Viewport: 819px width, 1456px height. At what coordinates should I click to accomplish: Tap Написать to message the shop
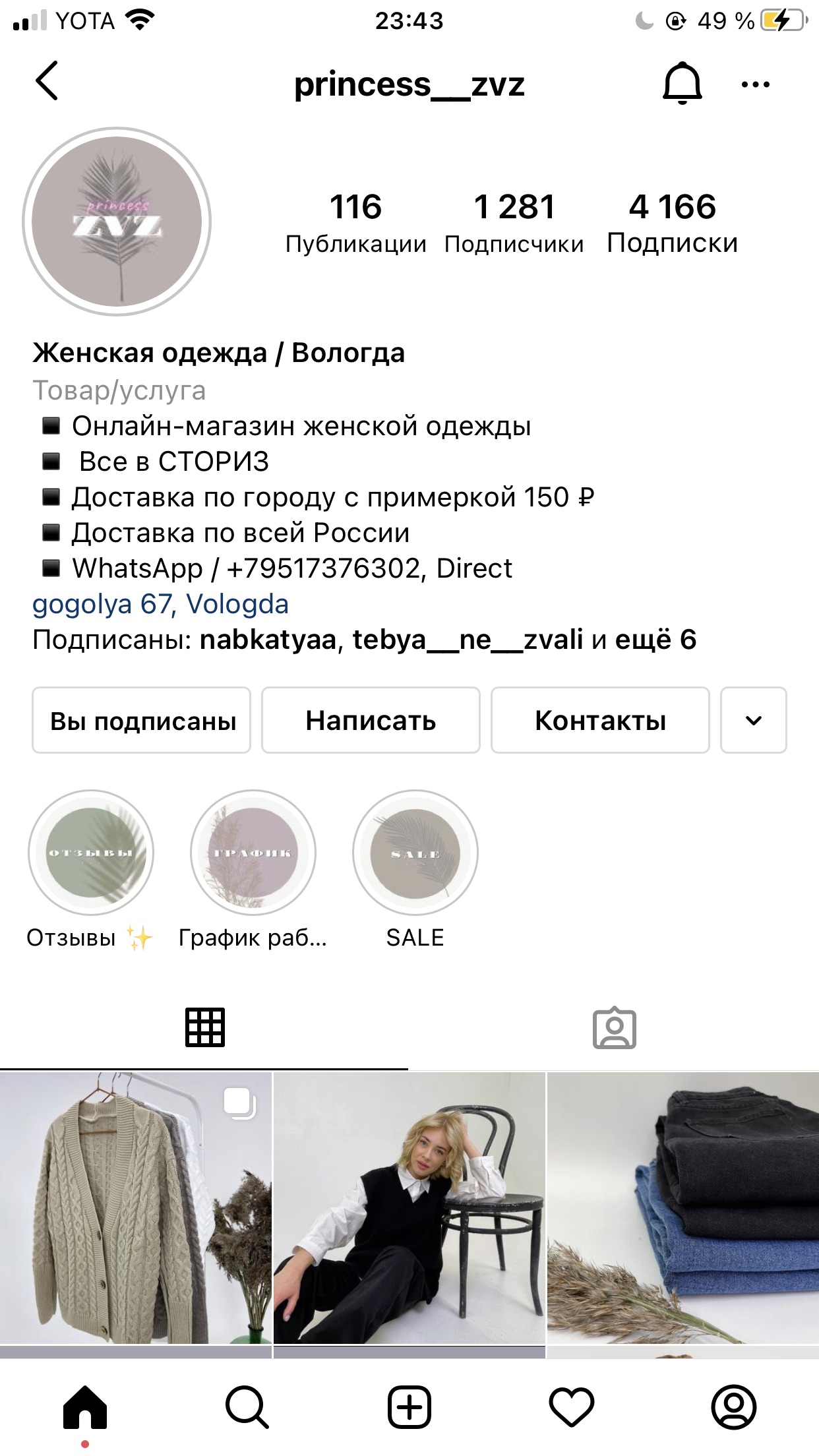371,720
